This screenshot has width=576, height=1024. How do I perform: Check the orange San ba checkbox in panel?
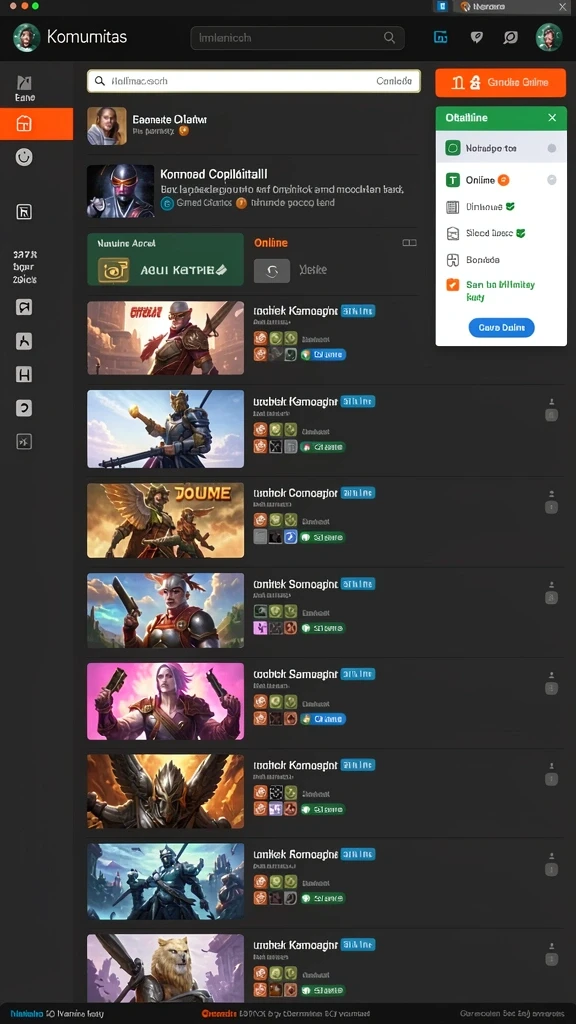click(453, 285)
